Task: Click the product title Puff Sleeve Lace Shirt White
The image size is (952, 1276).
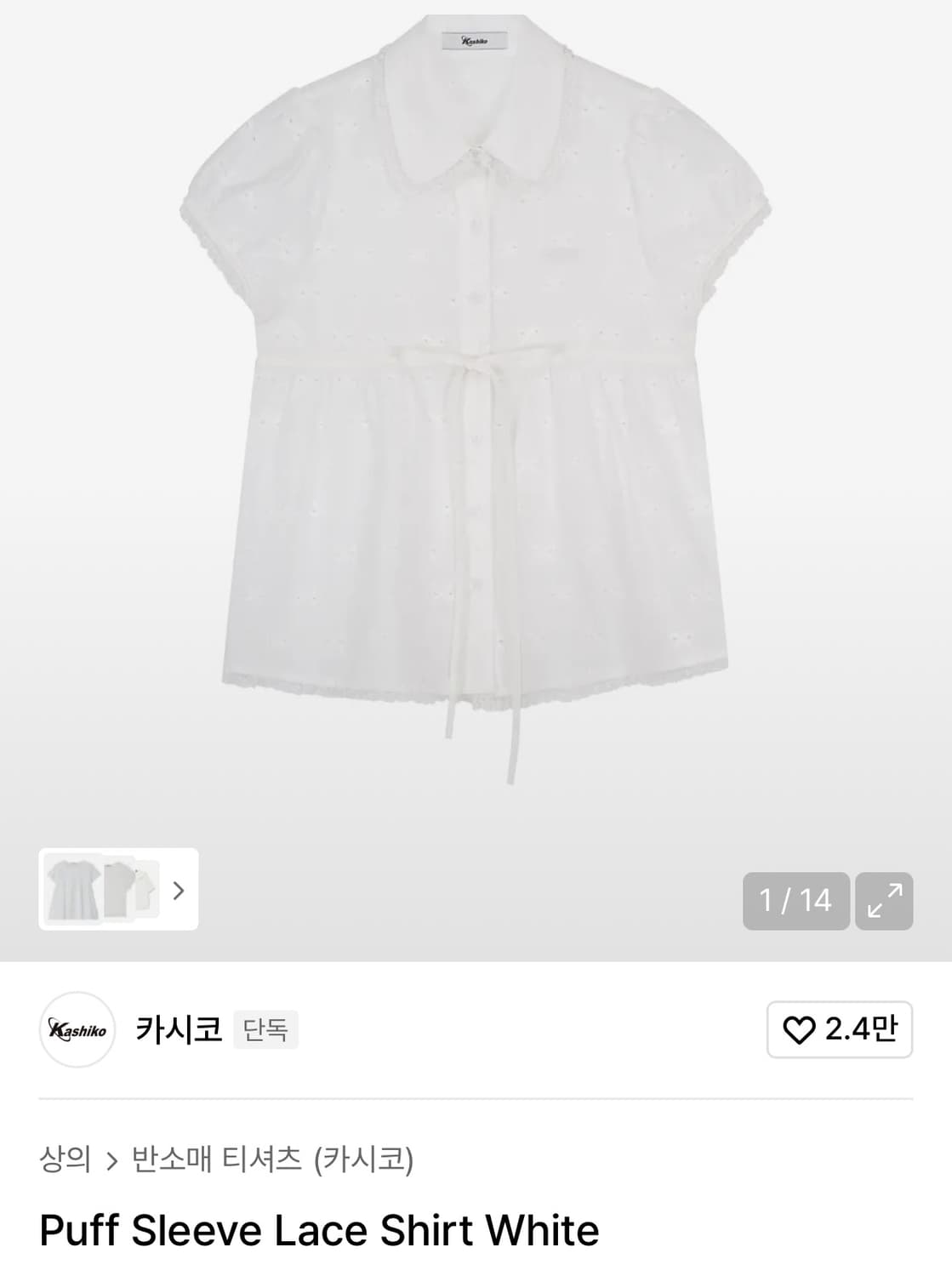Action: pos(319,1230)
